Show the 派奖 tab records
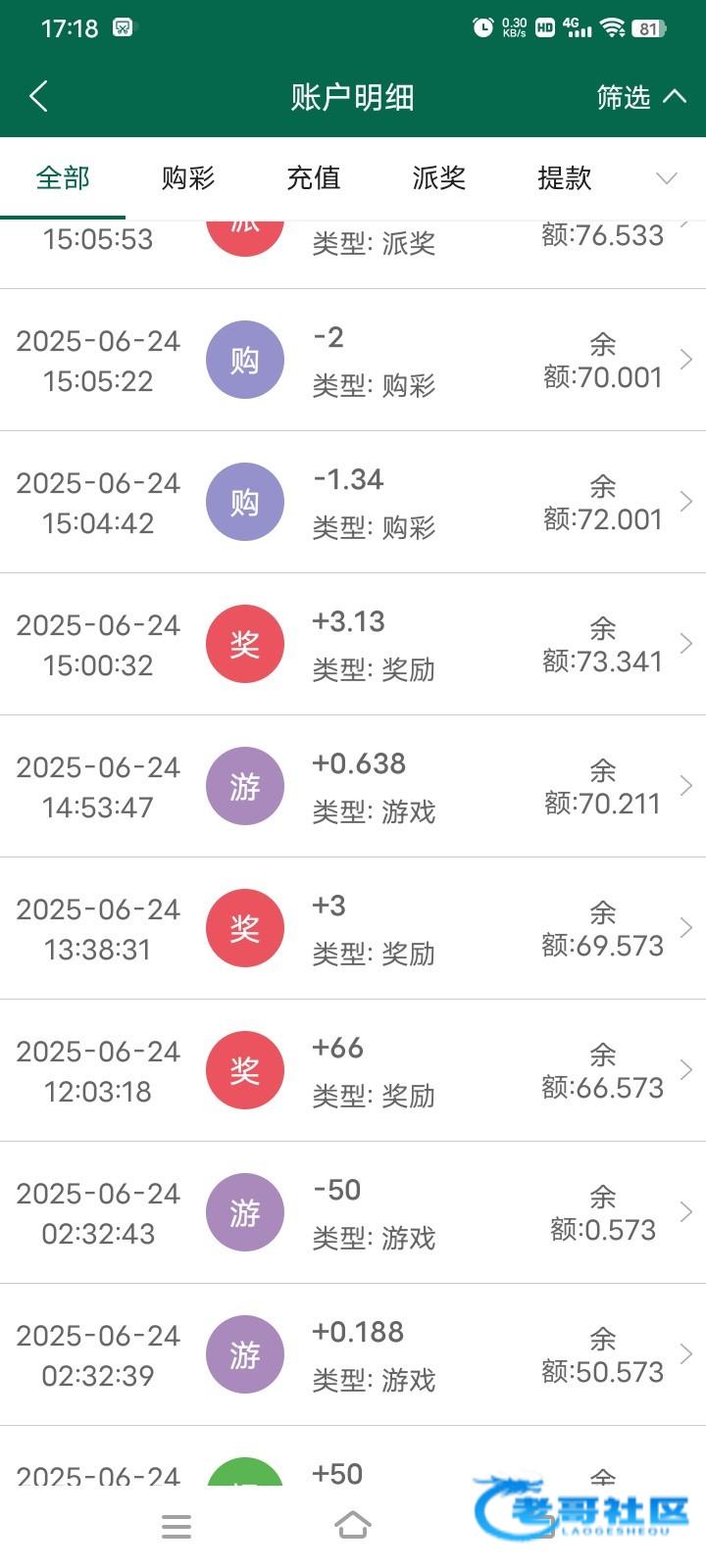The height and width of the screenshot is (1568, 706). (439, 177)
